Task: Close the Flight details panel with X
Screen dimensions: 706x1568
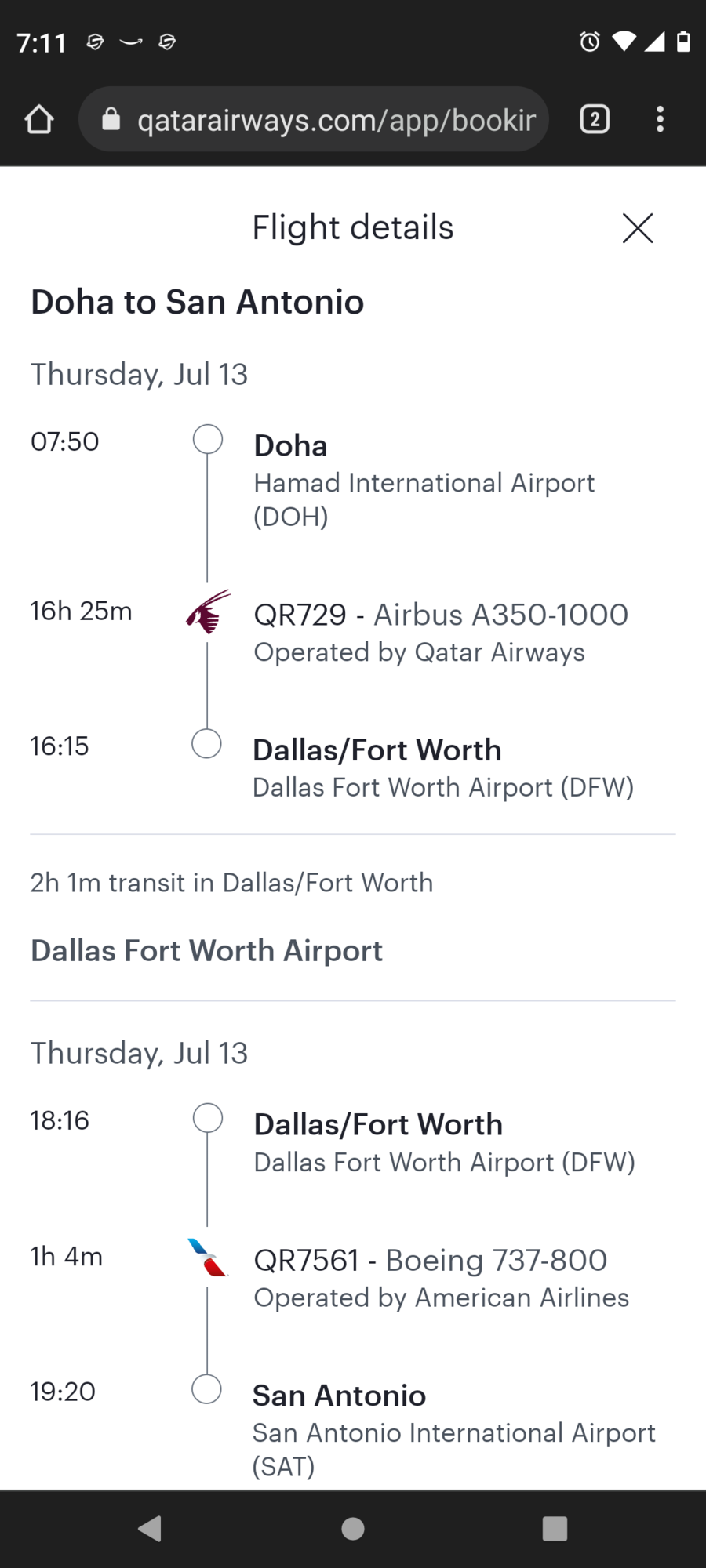Action: coord(637,228)
